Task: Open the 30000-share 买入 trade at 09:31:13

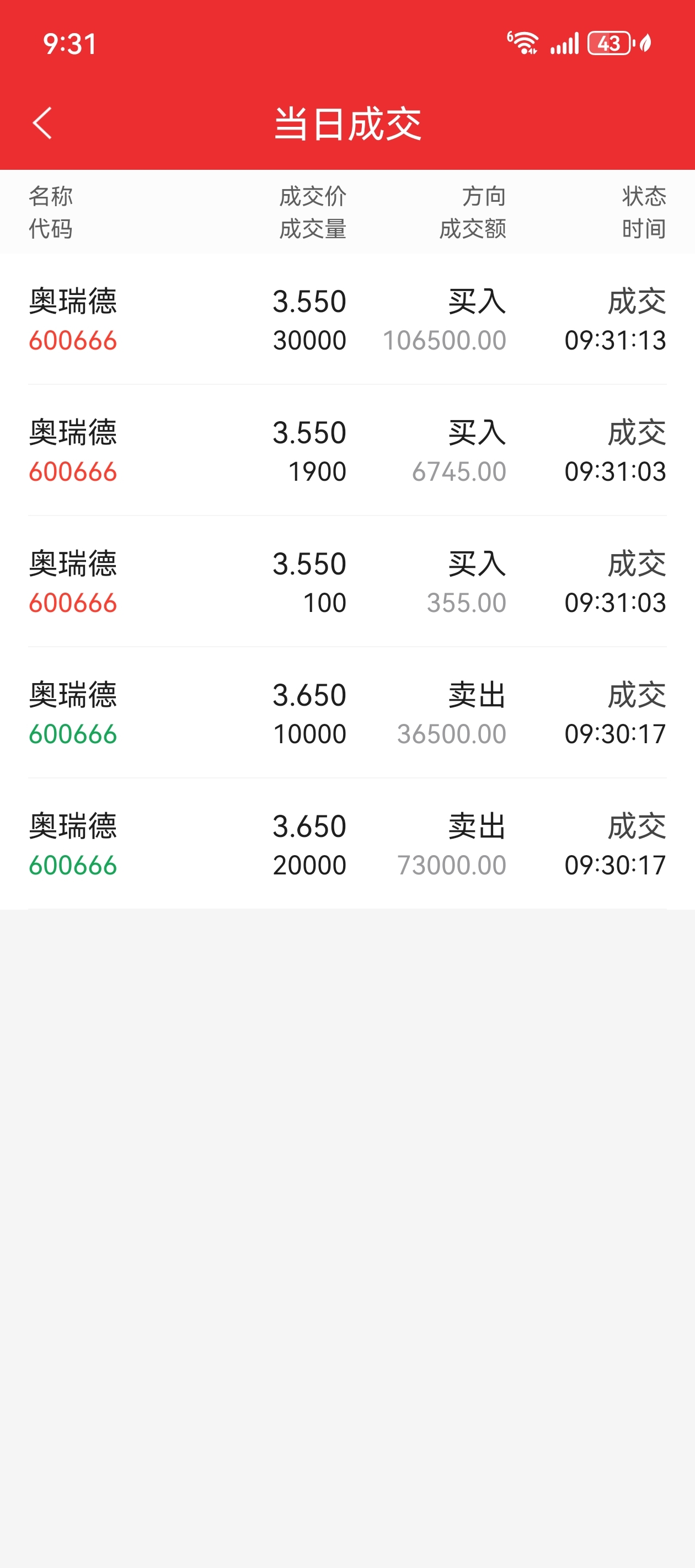Action: coord(347,319)
